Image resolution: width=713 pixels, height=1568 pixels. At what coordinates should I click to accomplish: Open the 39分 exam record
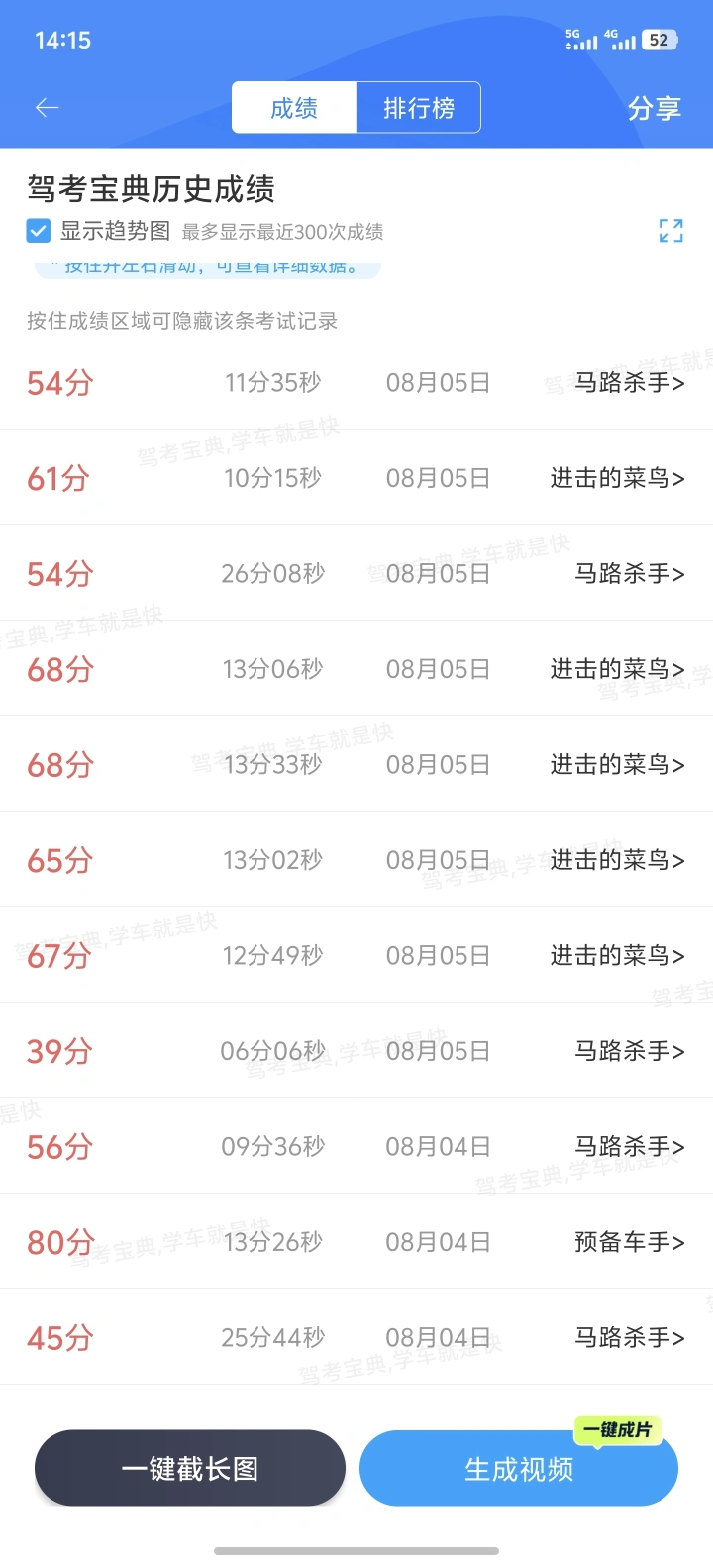tap(356, 1051)
